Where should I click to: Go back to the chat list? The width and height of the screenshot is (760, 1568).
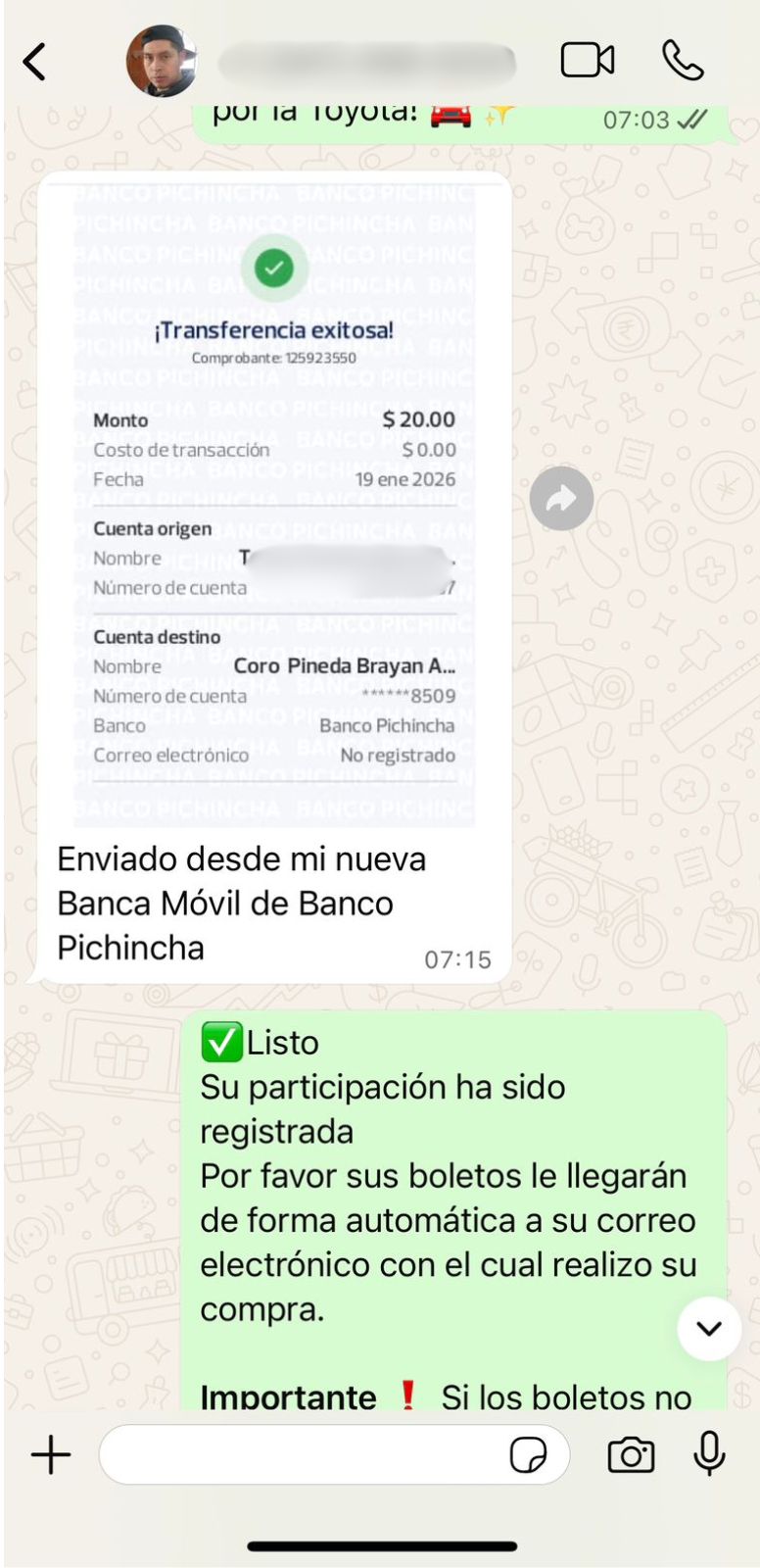tap(35, 62)
